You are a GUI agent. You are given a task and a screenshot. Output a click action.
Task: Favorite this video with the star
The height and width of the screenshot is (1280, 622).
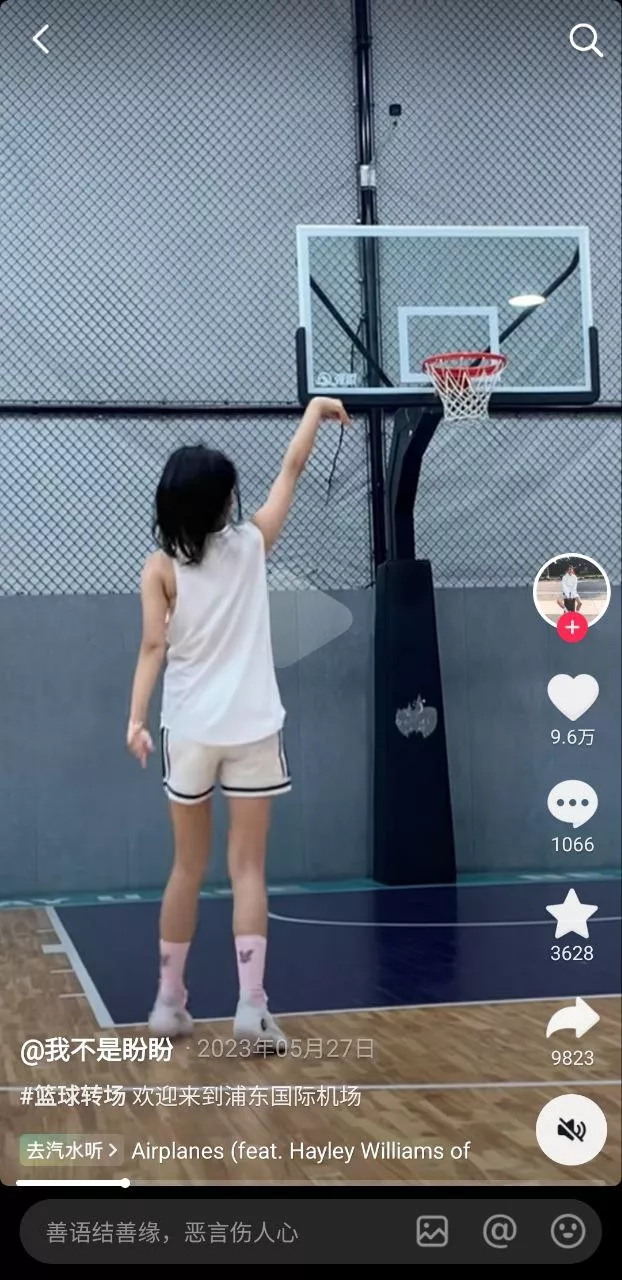572,914
